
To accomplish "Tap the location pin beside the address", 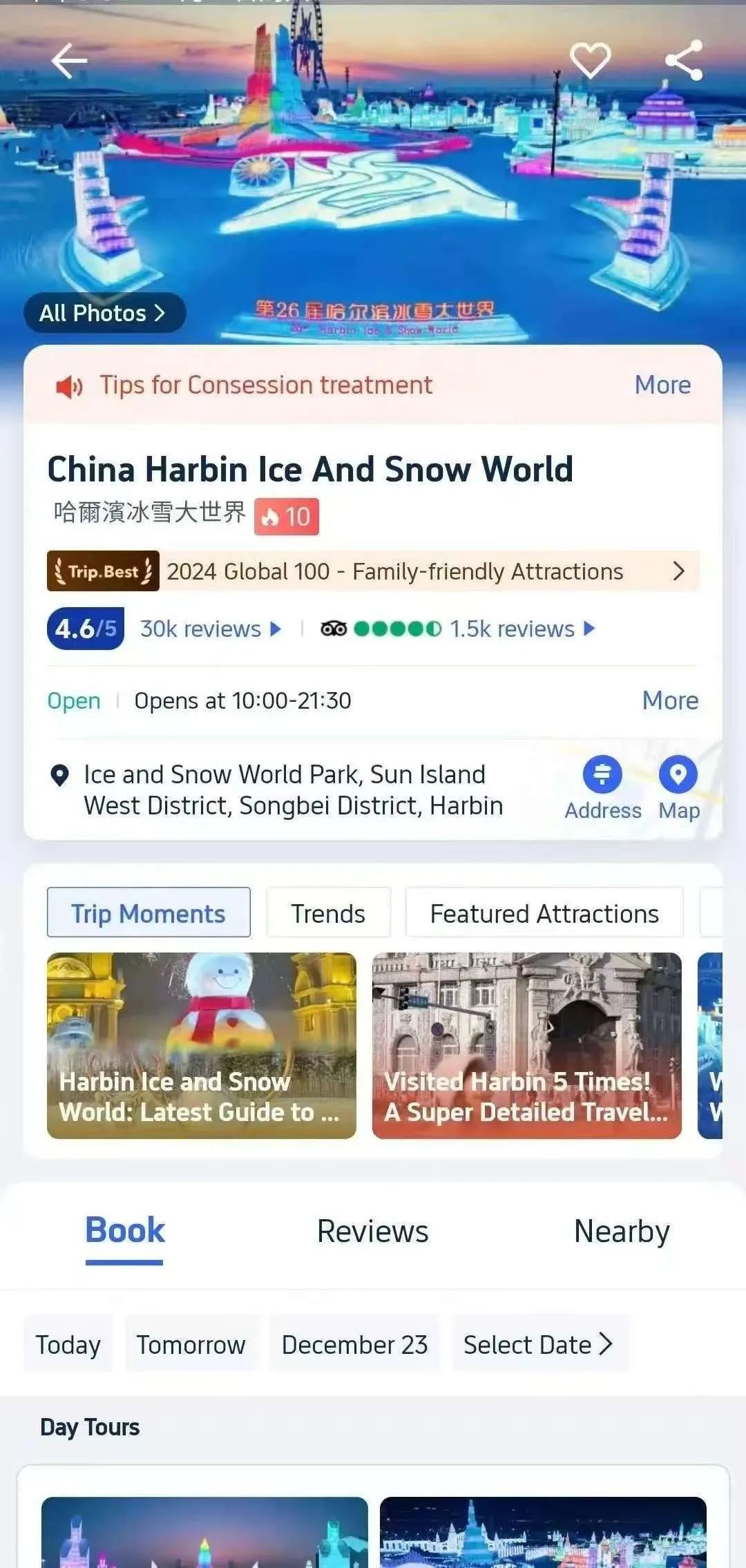I will [x=61, y=774].
